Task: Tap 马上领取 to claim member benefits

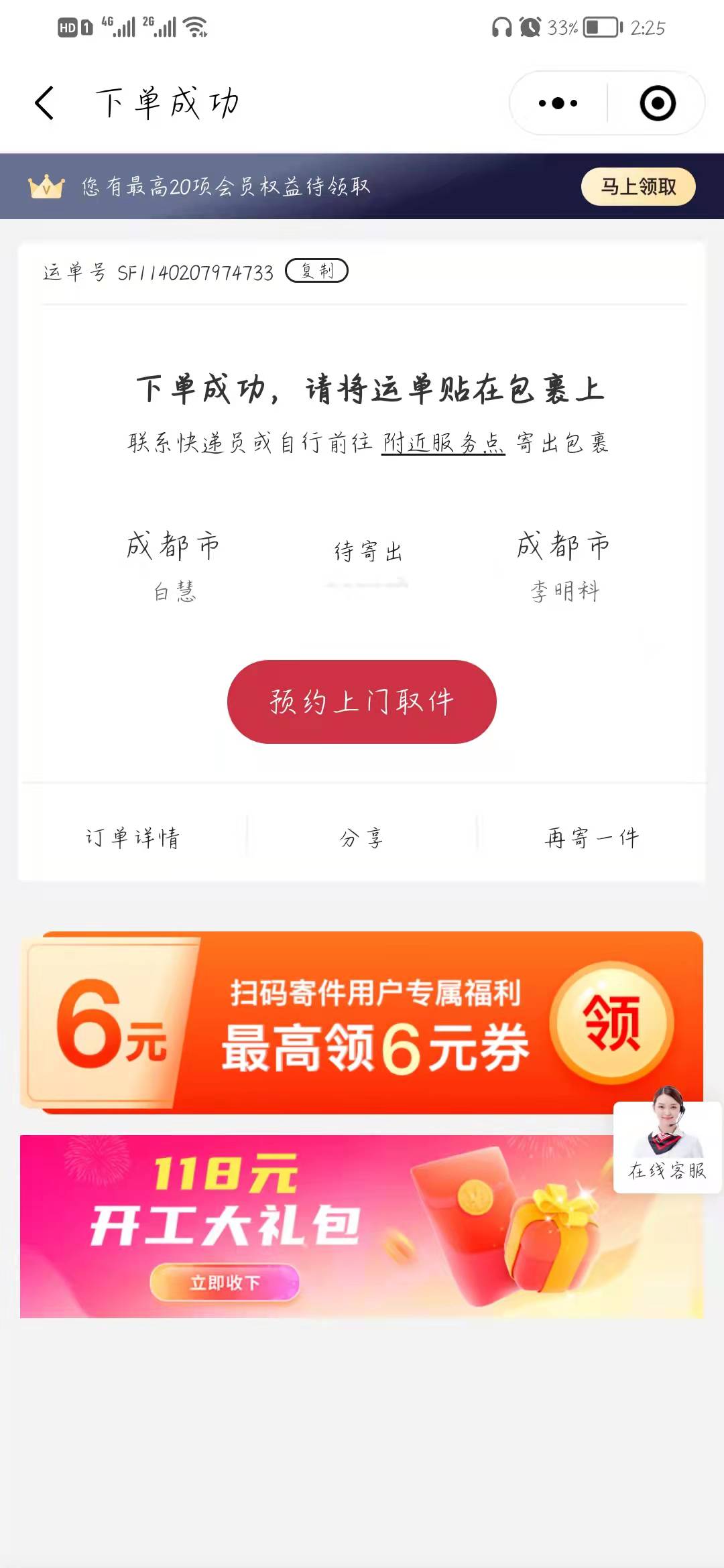Action: pos(638,186)
